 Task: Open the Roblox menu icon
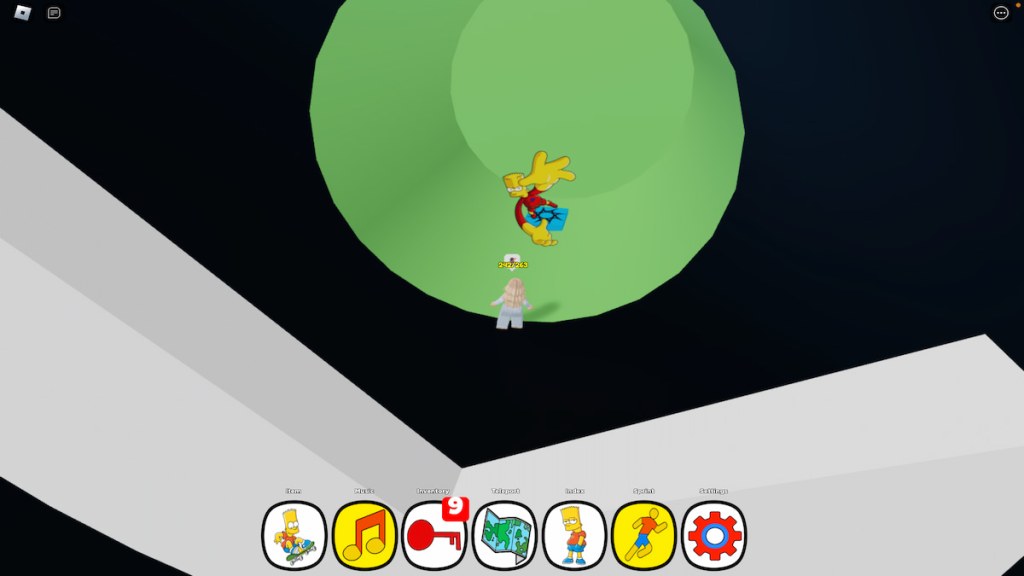click(24, 13)
